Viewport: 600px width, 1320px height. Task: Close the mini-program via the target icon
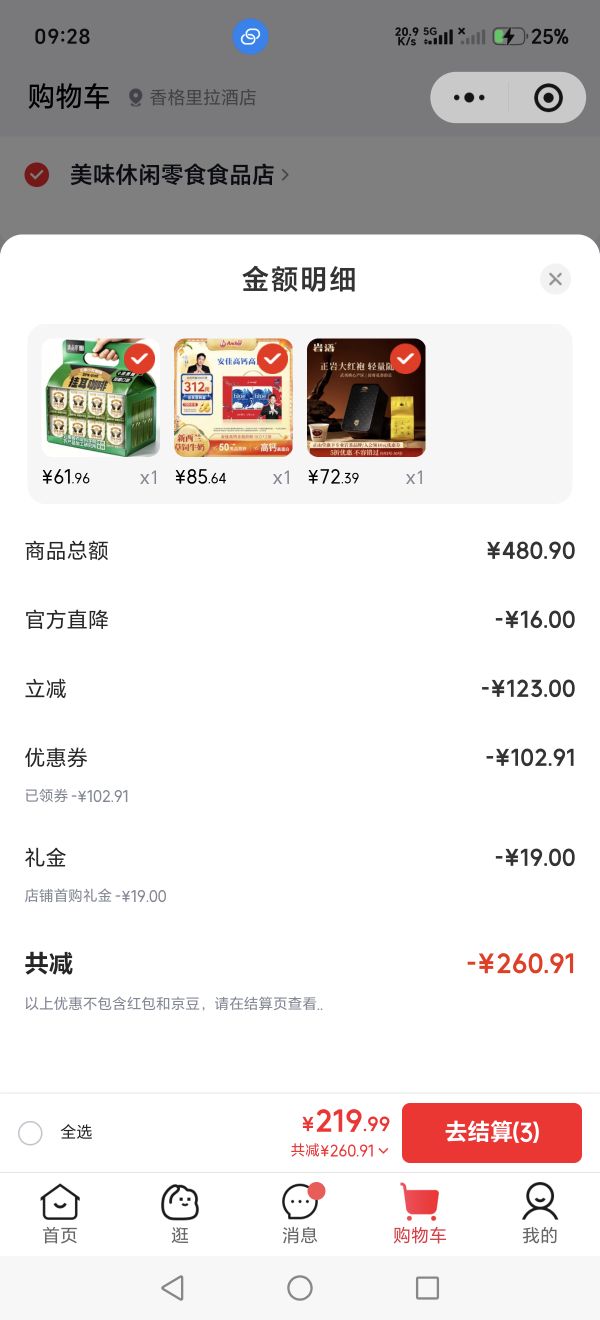(x=548, y=98)
